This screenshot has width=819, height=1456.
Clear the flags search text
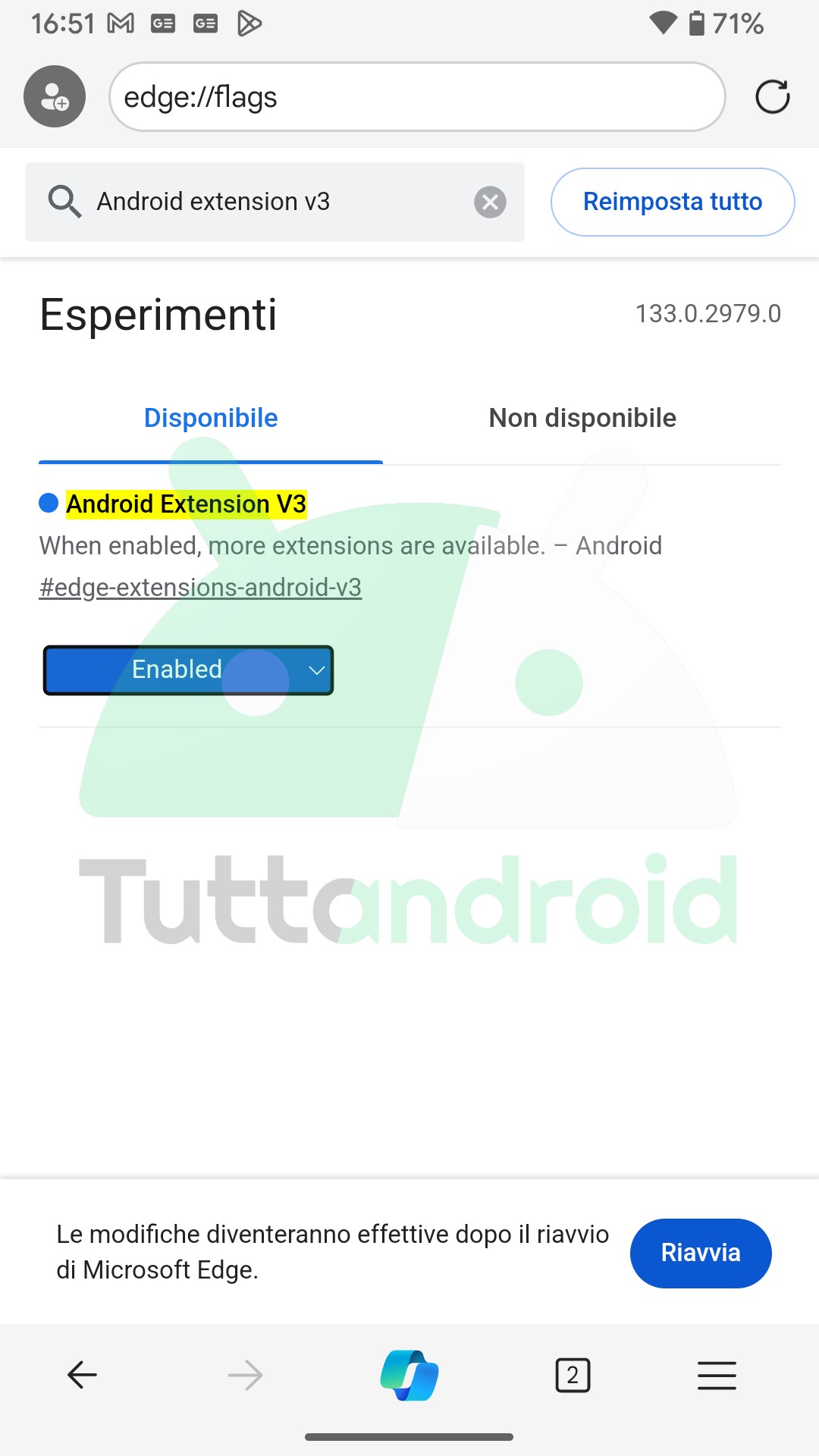(x=490, y=202)
